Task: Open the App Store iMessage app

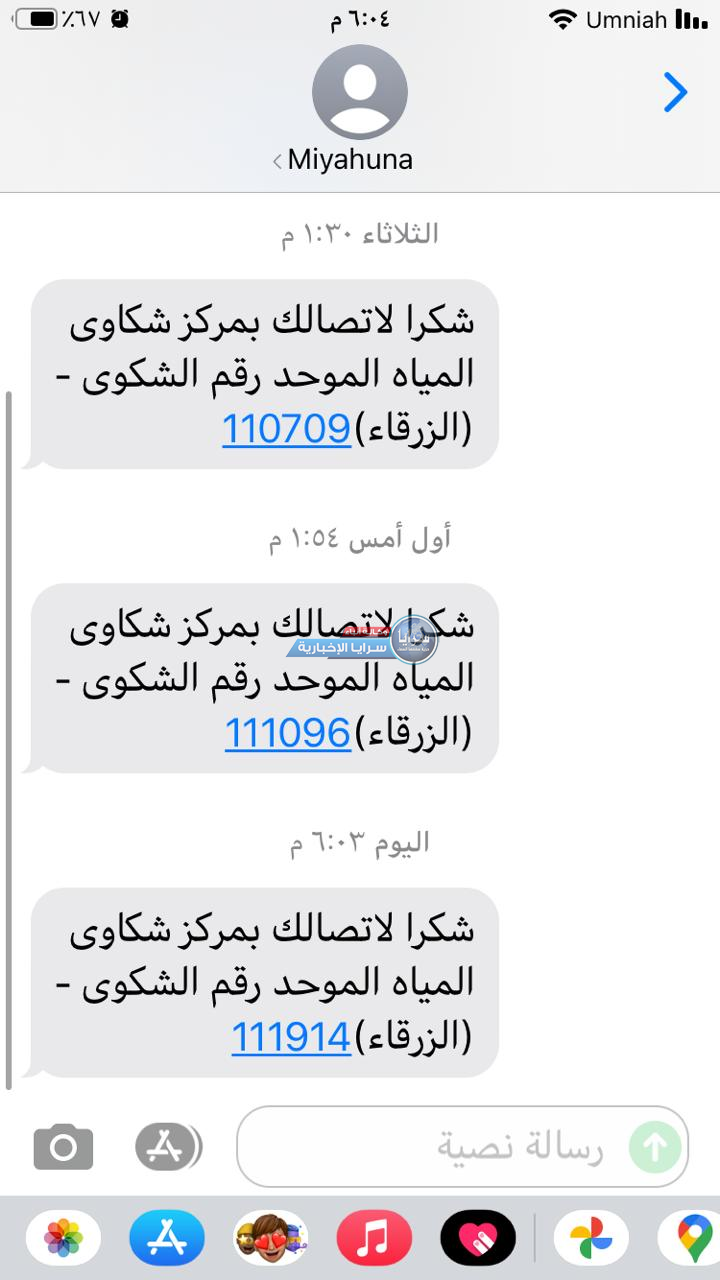Action: click(167, 1238)
